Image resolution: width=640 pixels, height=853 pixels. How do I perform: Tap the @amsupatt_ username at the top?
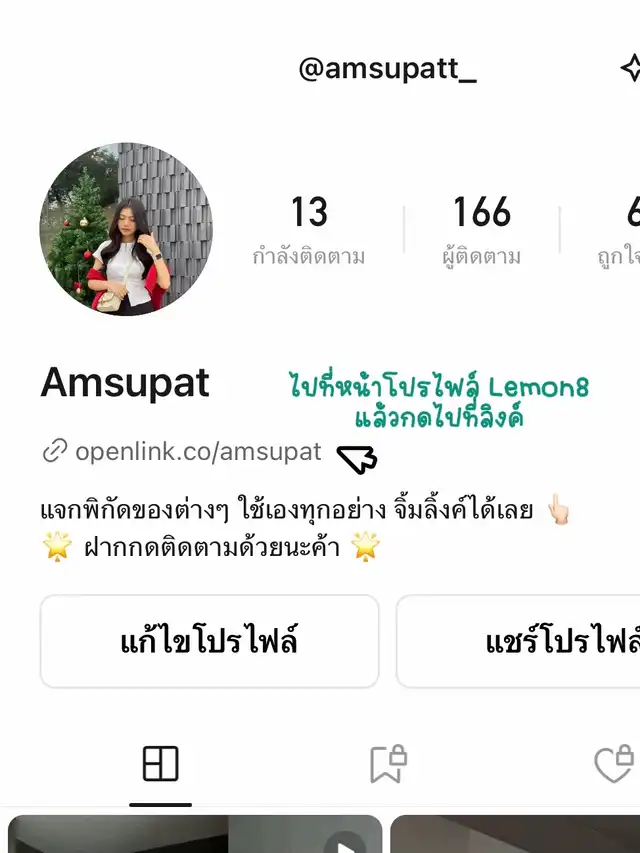[388, 69]
